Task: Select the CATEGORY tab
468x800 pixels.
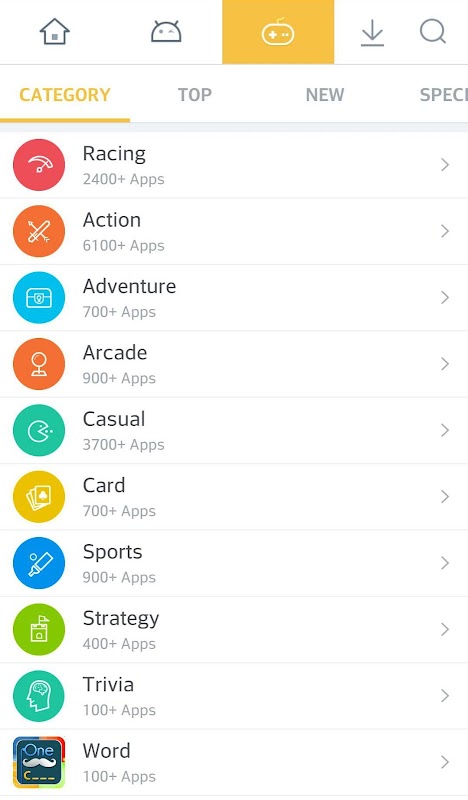Action: pyautogui.click(x=65, y=95)
